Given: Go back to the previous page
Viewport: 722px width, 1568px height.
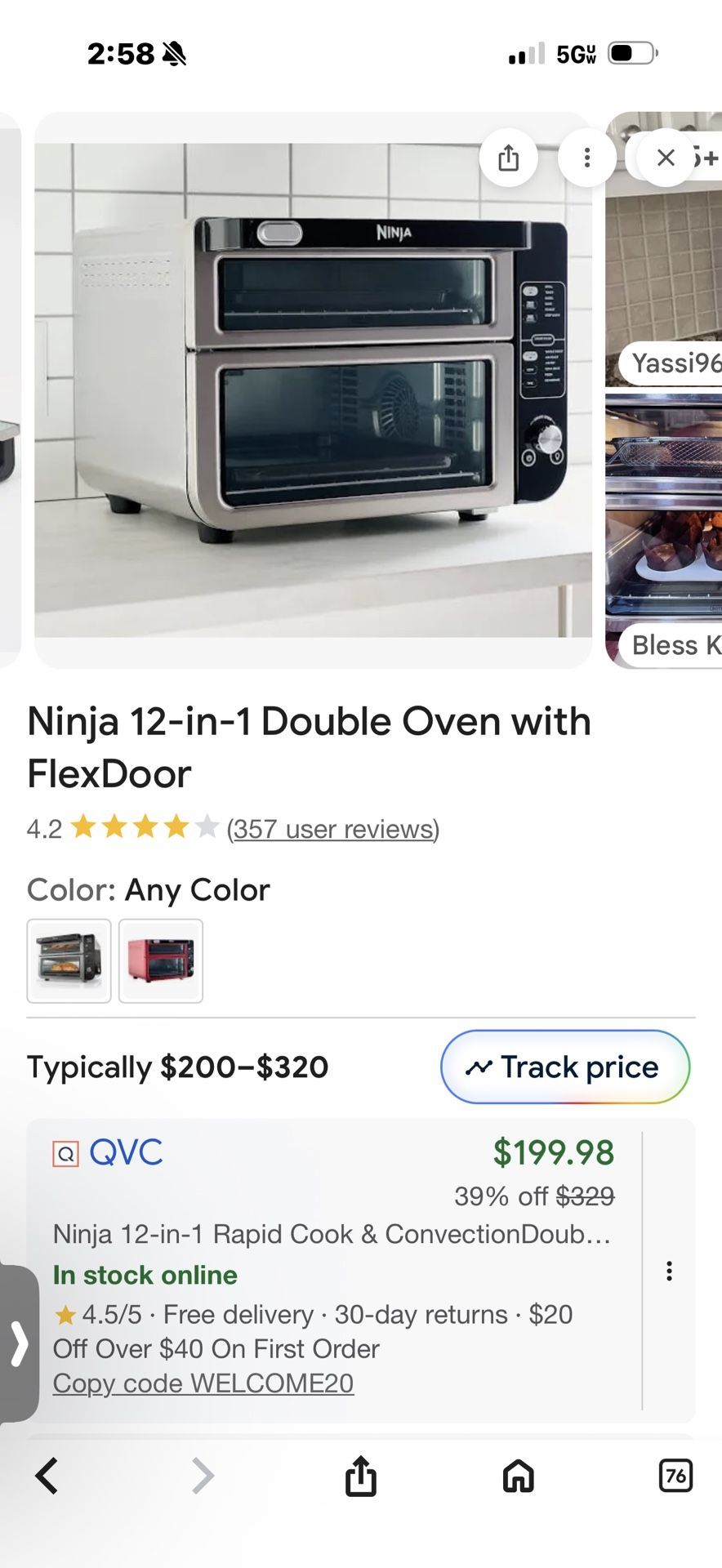Looking at the screenshot, I should pyautogui.click(x=47, y=1476).
